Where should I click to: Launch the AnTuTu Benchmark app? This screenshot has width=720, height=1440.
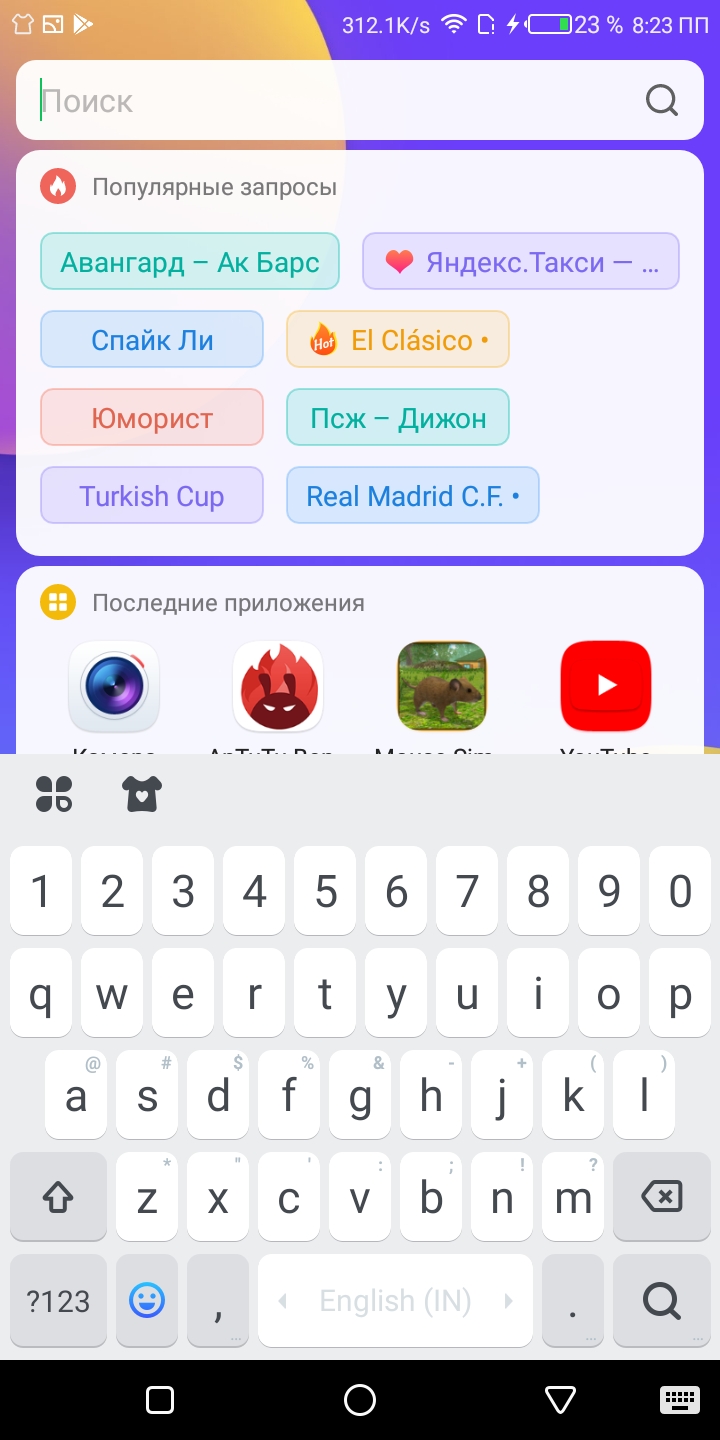277,687
